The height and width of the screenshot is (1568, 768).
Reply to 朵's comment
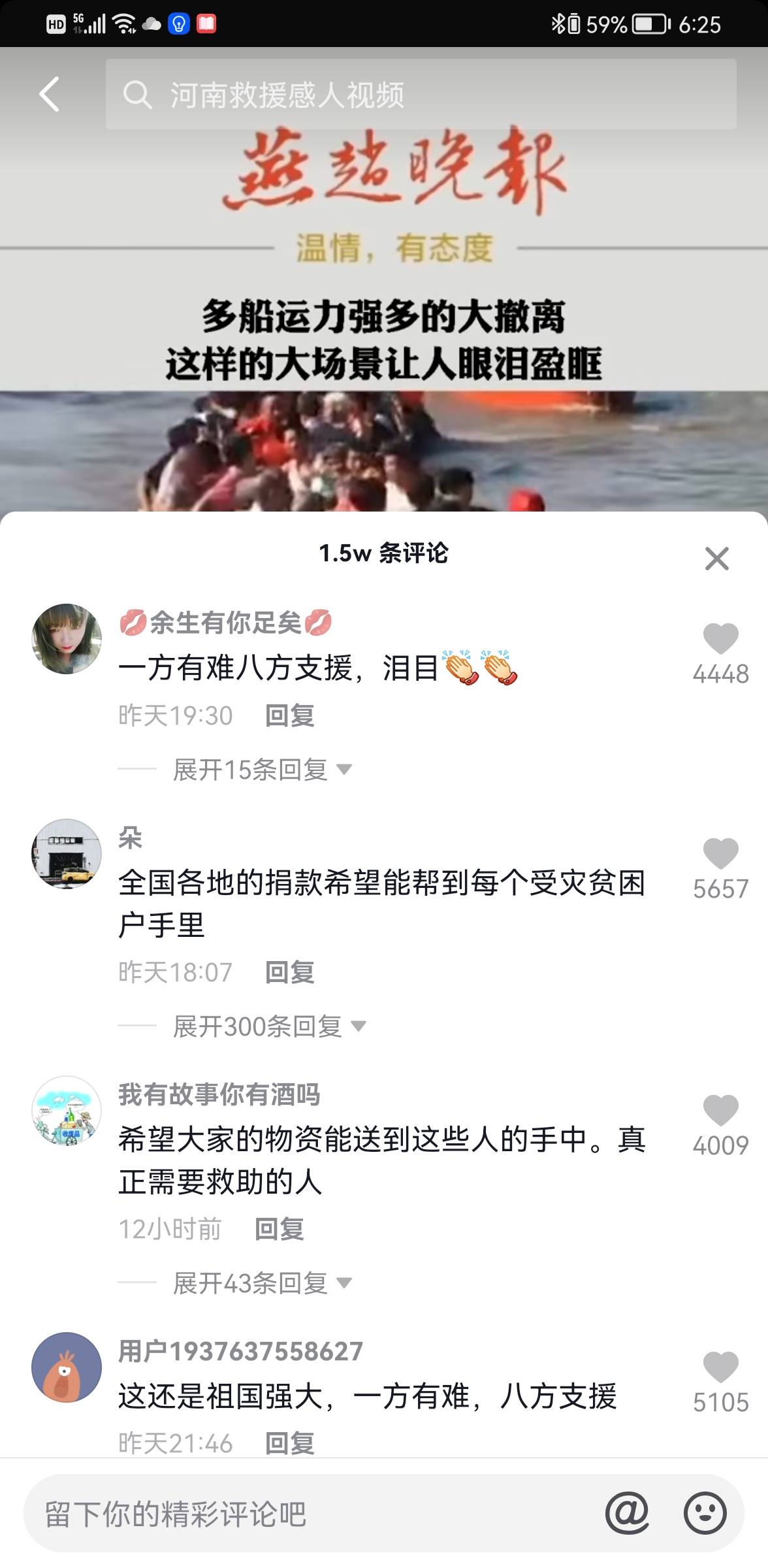click(289, 972)
